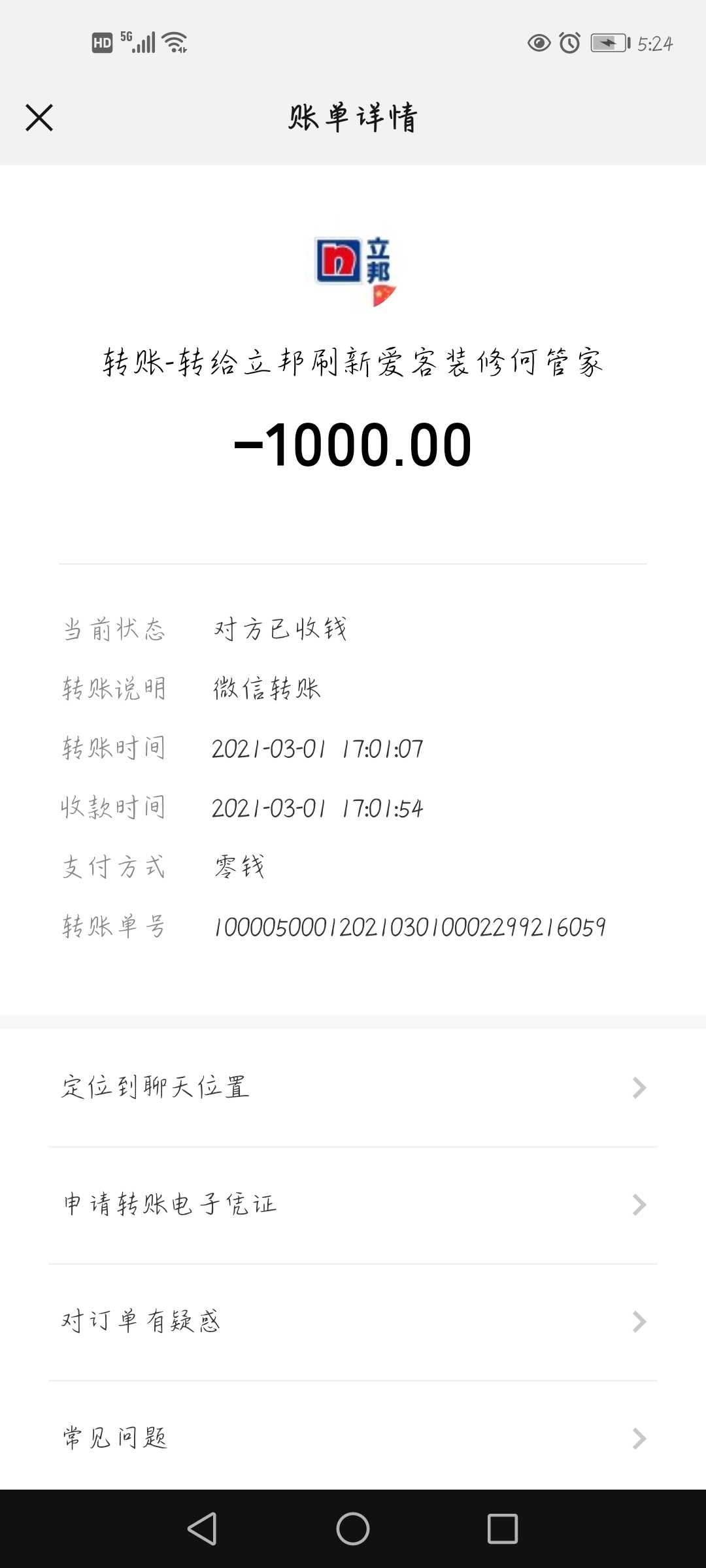Open 定位到聊天位置 row
706x1568 pixels.
(x=353, y=1088)
